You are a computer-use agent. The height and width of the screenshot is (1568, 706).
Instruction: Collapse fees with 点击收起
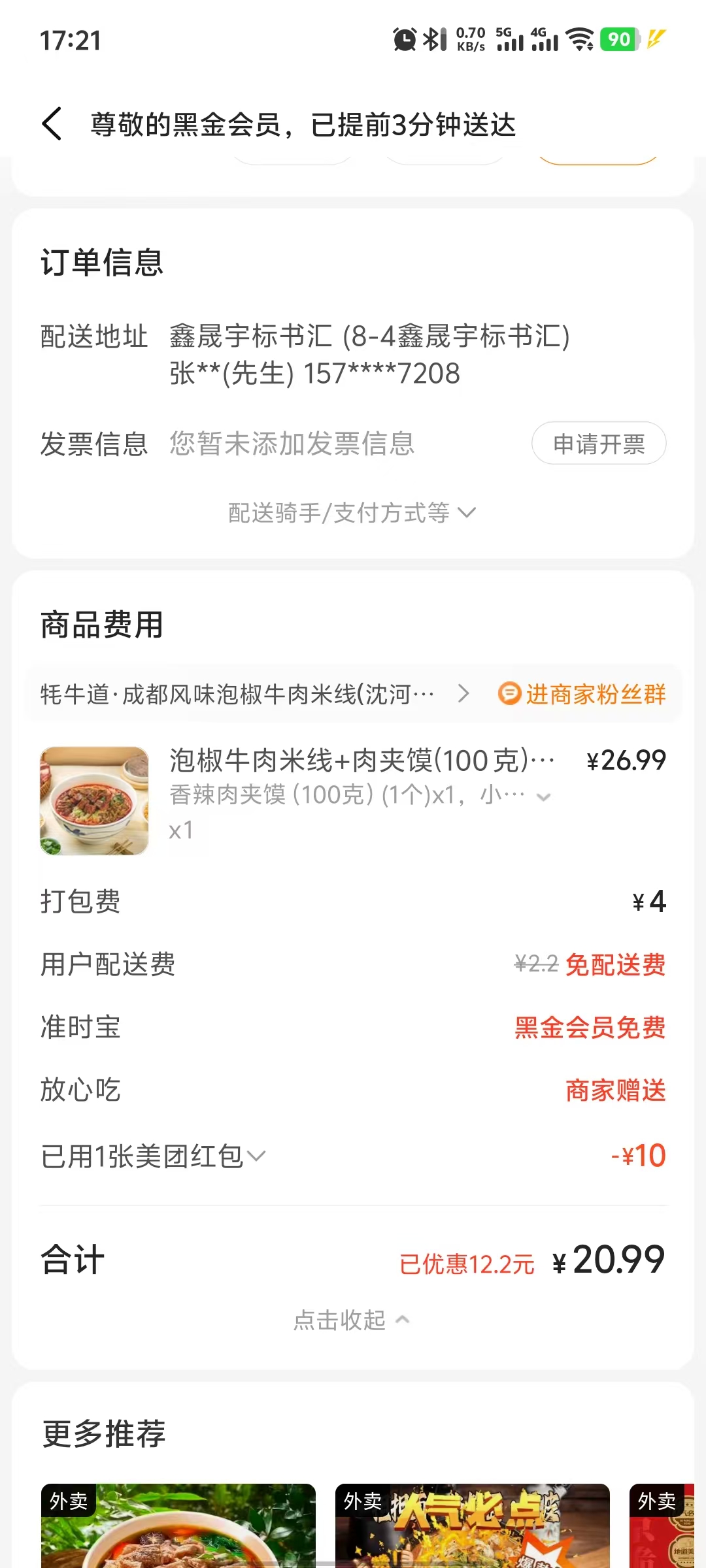click(x=352, y=1320)
